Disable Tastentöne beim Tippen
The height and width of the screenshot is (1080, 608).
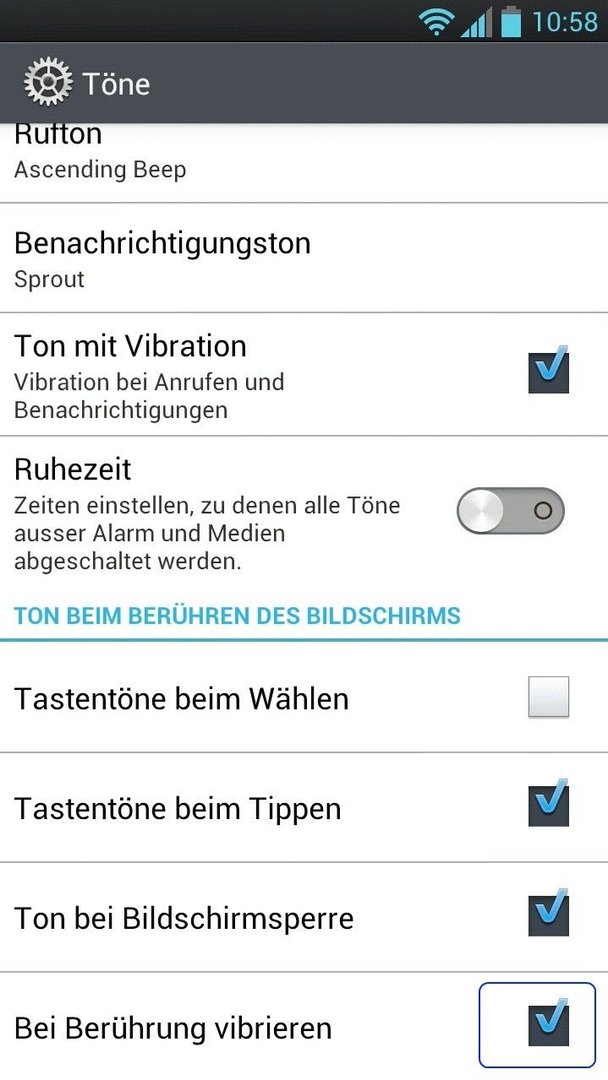549,806
